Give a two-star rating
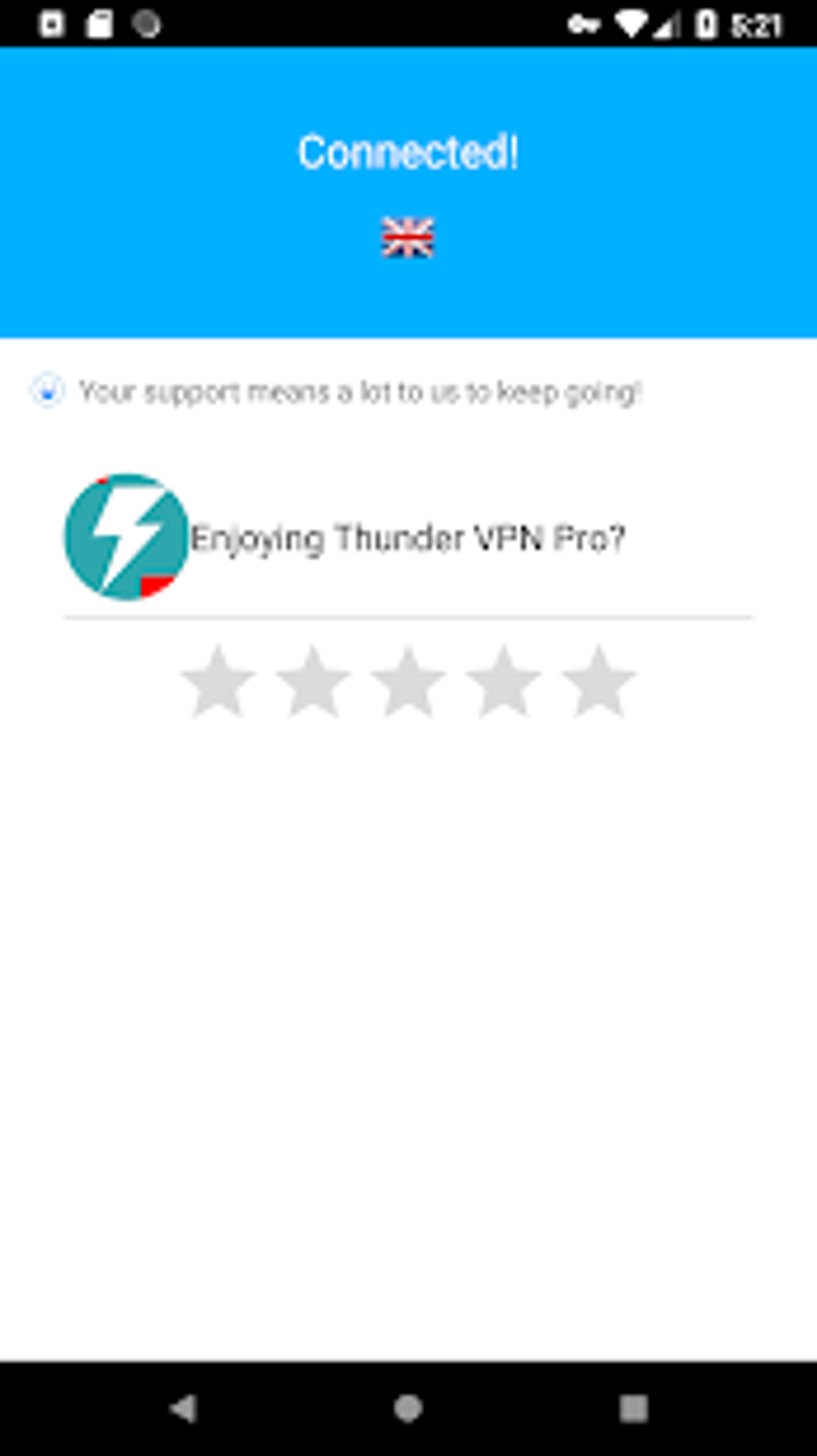This screenshot has width=817, height=1456. tap(313, 682)
